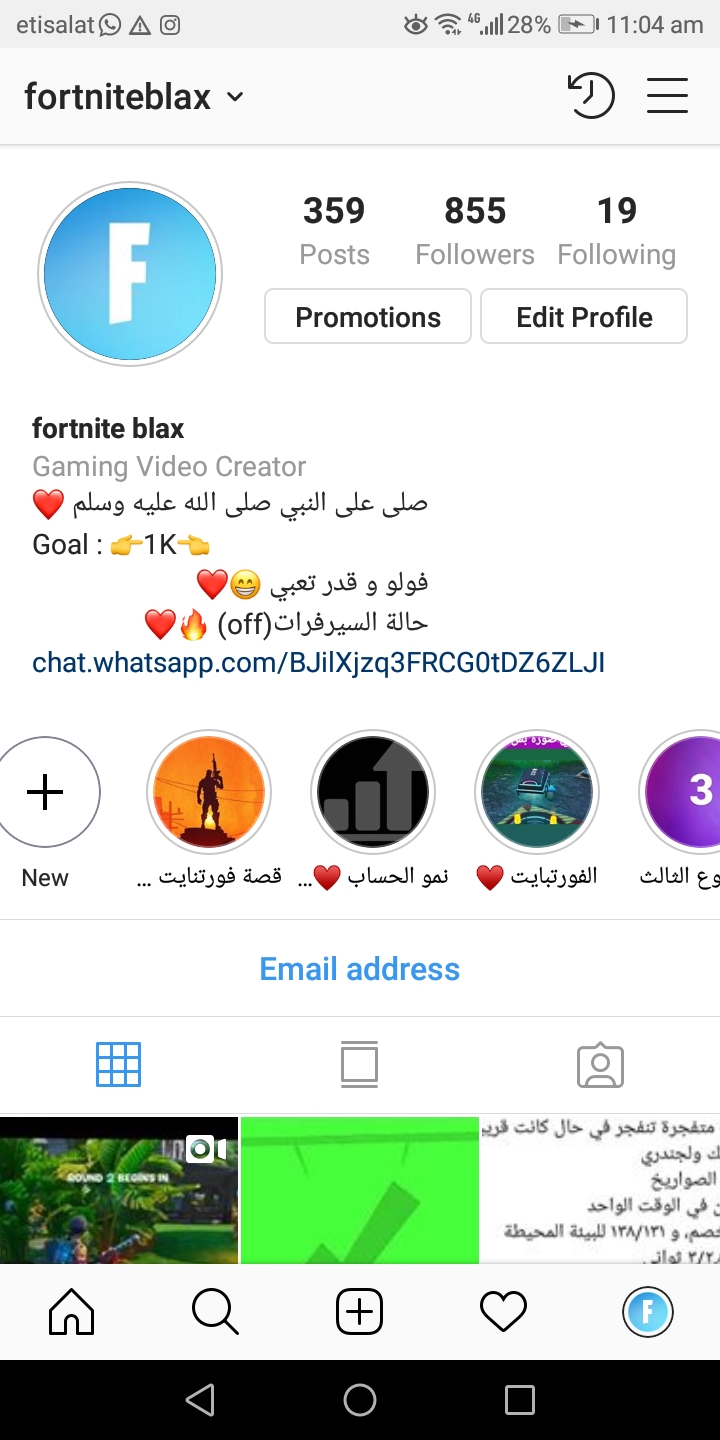Tap the Email address button
This screenshot has height=1440, width=720.
click(x=360, y=969)
